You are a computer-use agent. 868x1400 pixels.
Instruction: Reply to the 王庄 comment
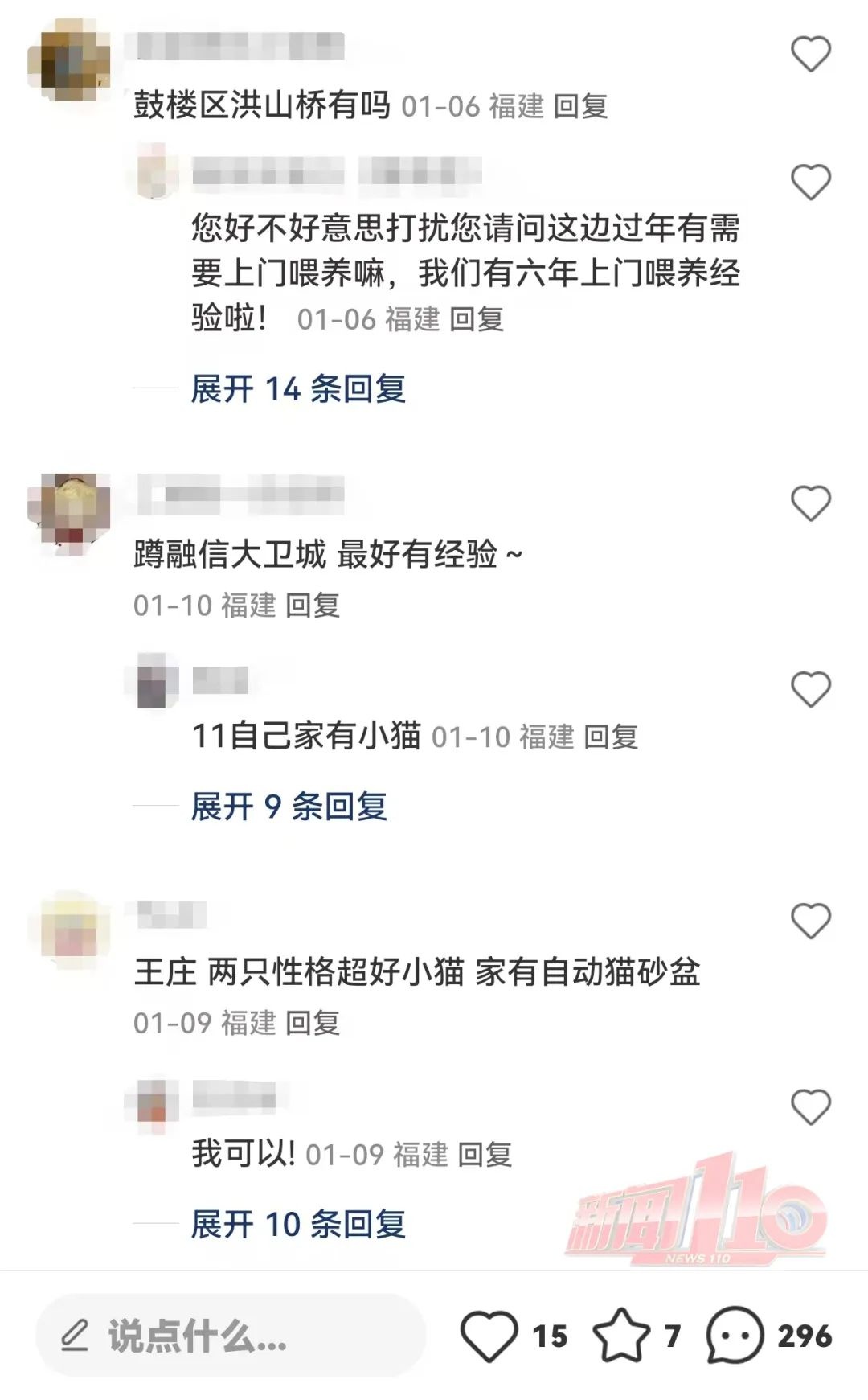pyautogui.click(x=313, y=1023)
